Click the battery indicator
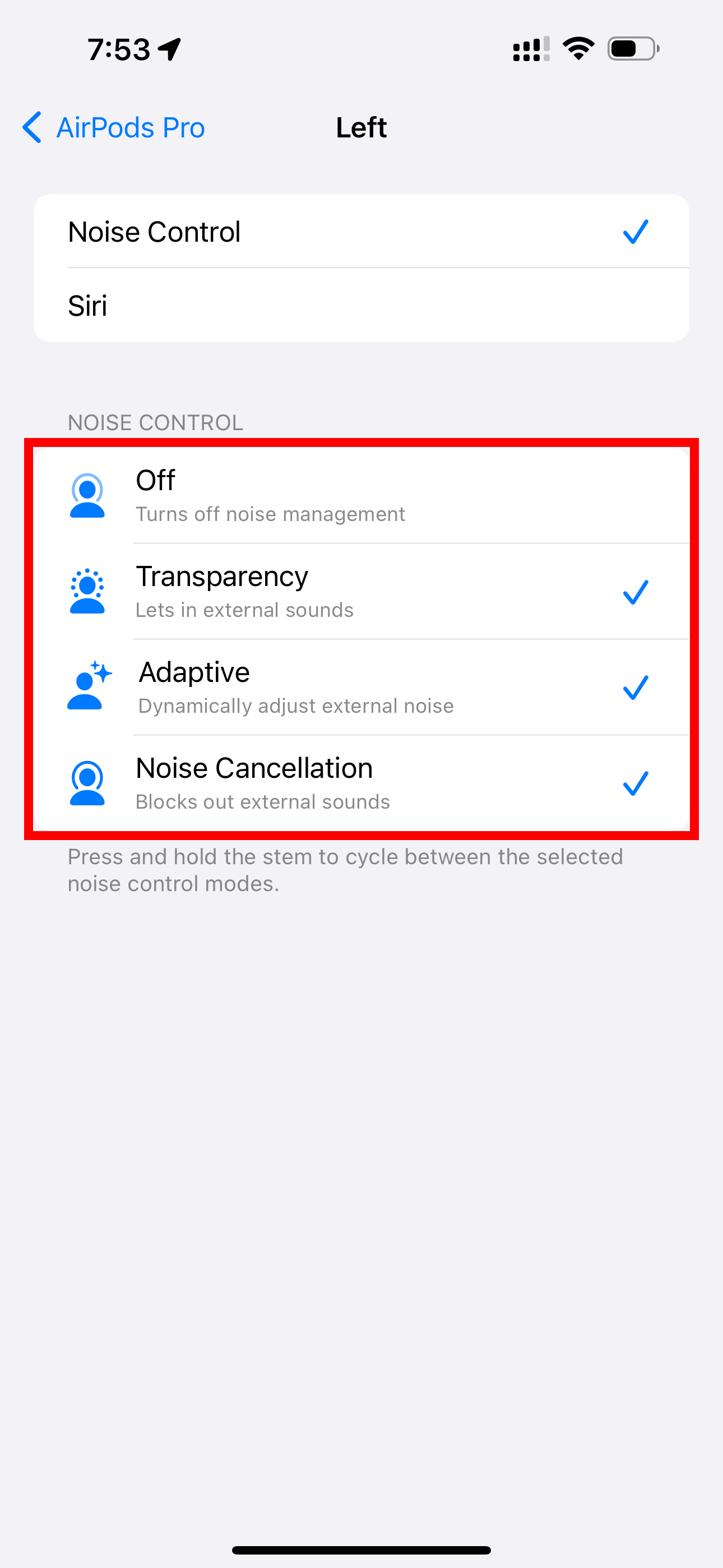Screen dimensions: 723x1568 tap(631, 49)
